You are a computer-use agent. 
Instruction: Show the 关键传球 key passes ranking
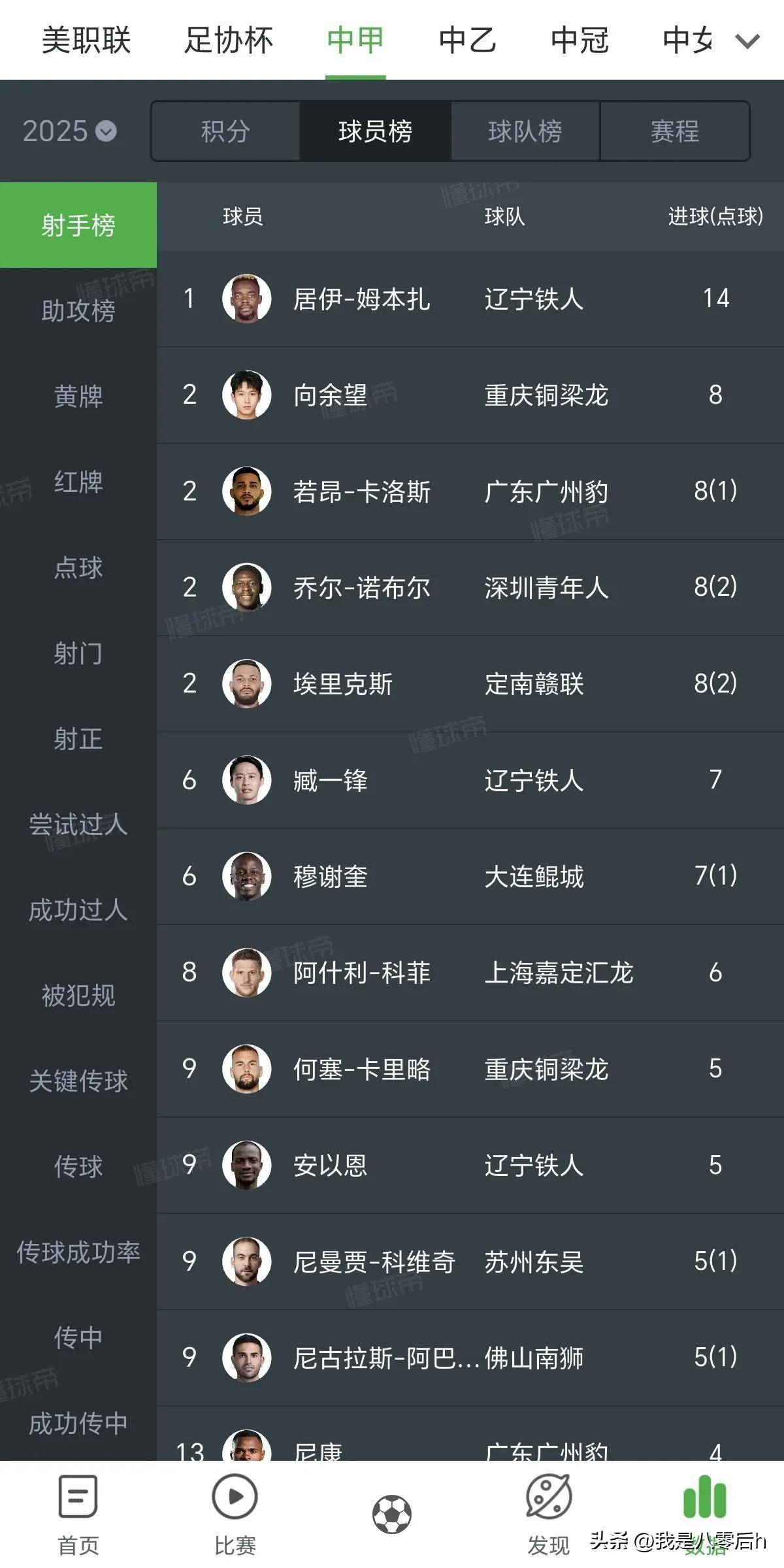tap(78, 1081)
